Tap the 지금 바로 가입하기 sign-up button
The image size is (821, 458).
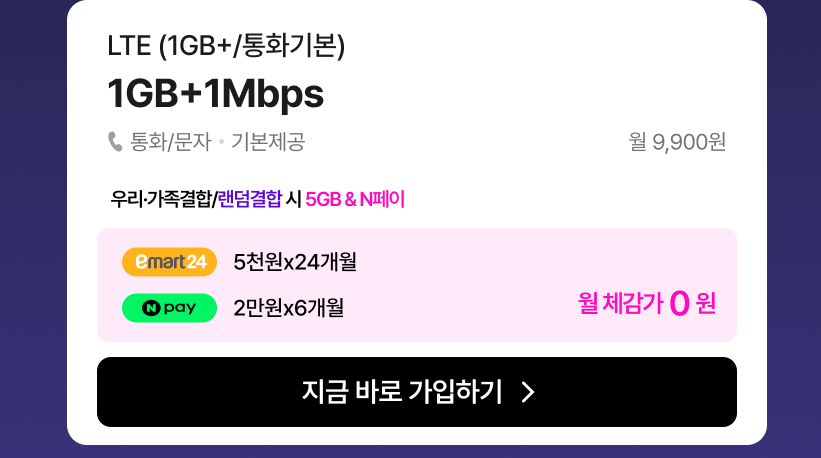416,392
